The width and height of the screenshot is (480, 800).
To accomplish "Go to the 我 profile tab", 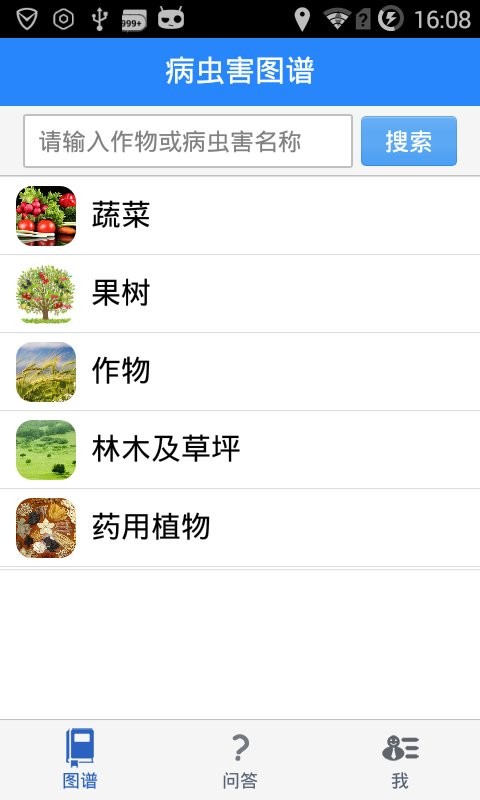I will (400, 760).
